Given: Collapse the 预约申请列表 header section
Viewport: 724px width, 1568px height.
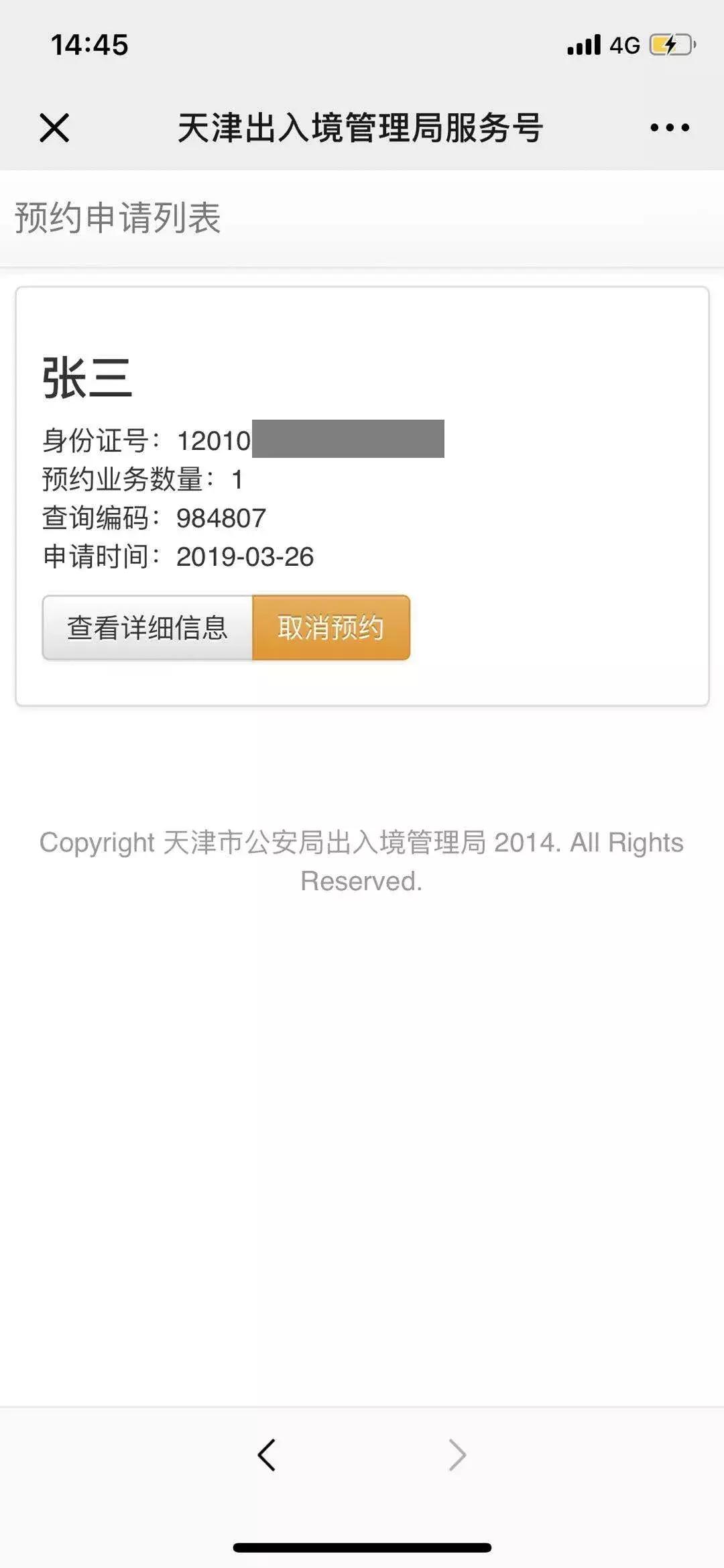Looking at the screenshot, I should (118, 217).
